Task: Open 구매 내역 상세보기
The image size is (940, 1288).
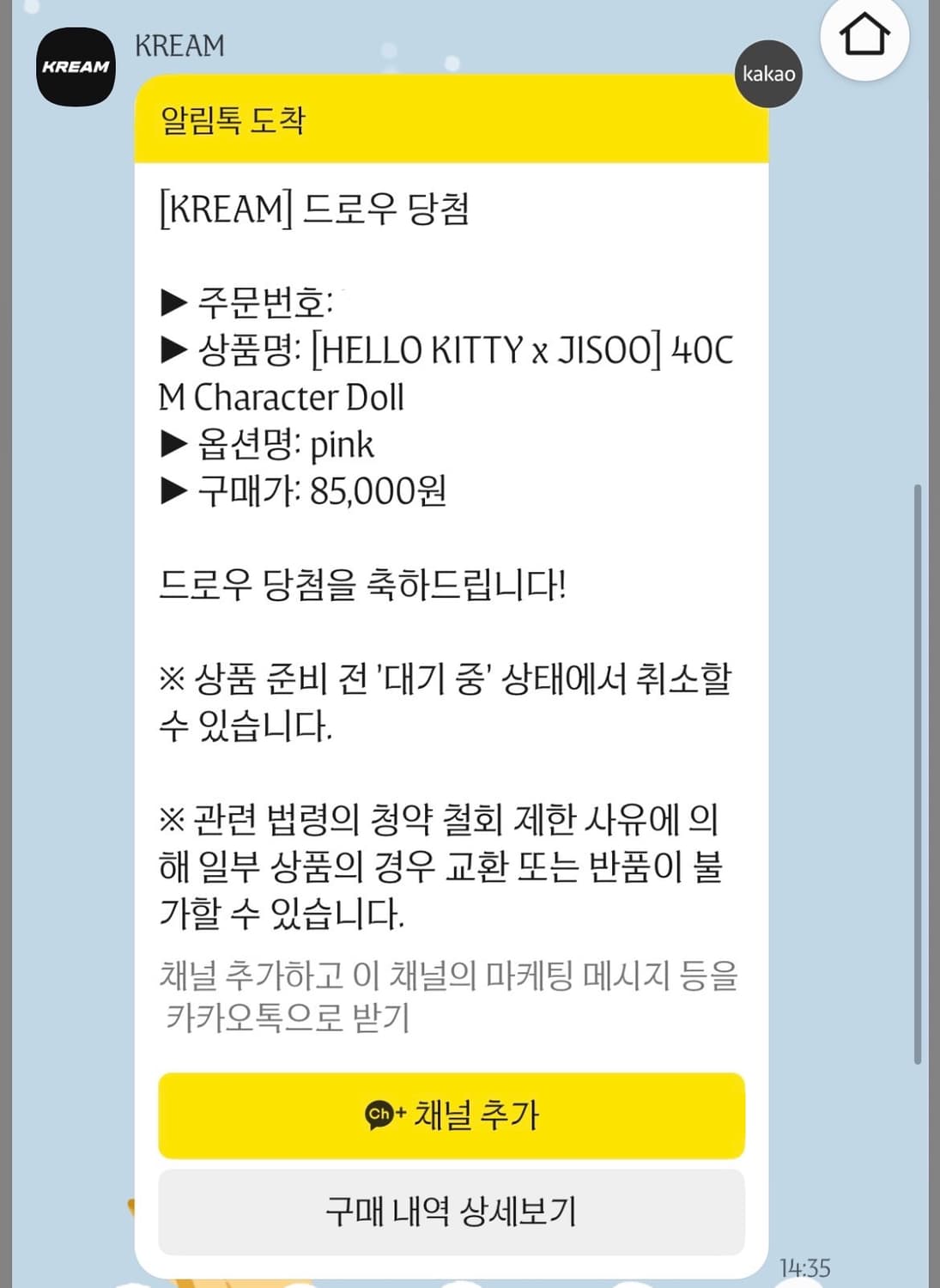Action: (451, 1212)
